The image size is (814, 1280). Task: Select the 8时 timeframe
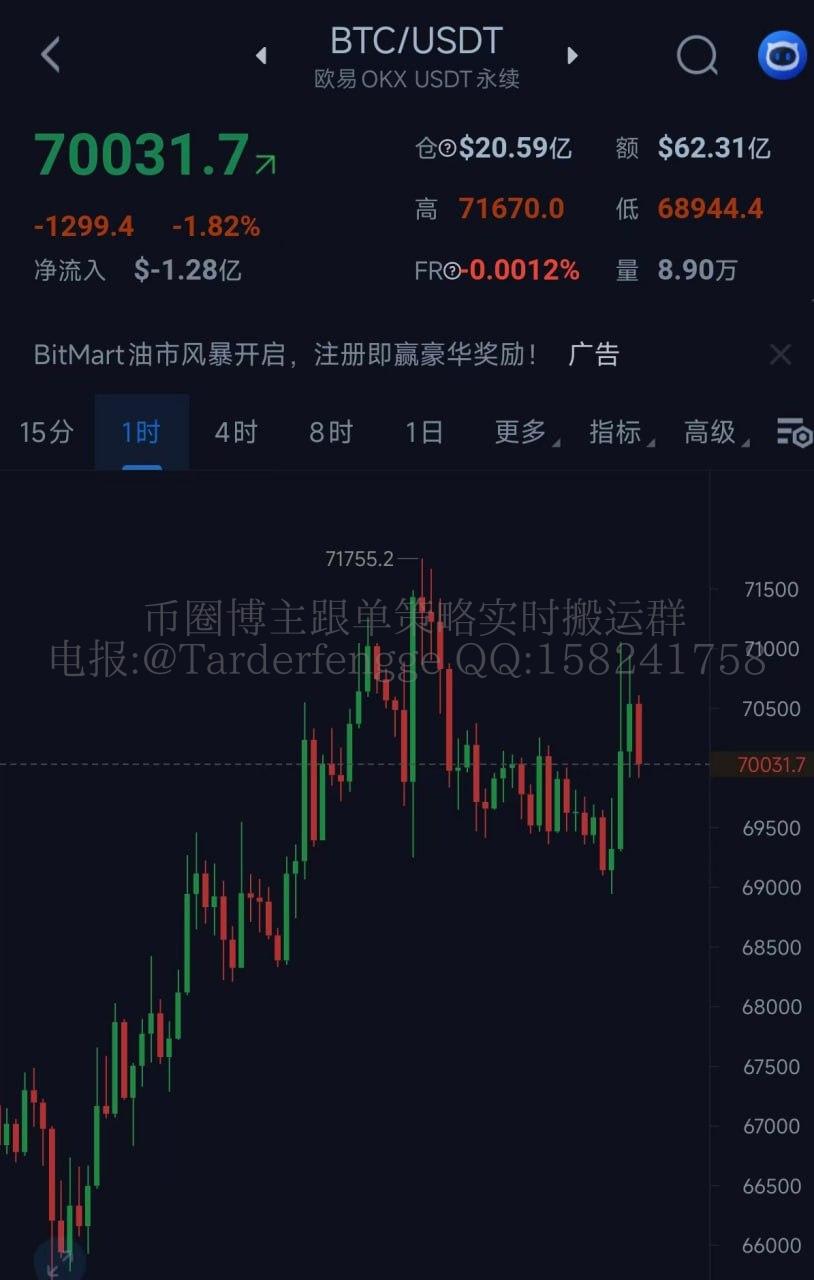tap(330, 432)
